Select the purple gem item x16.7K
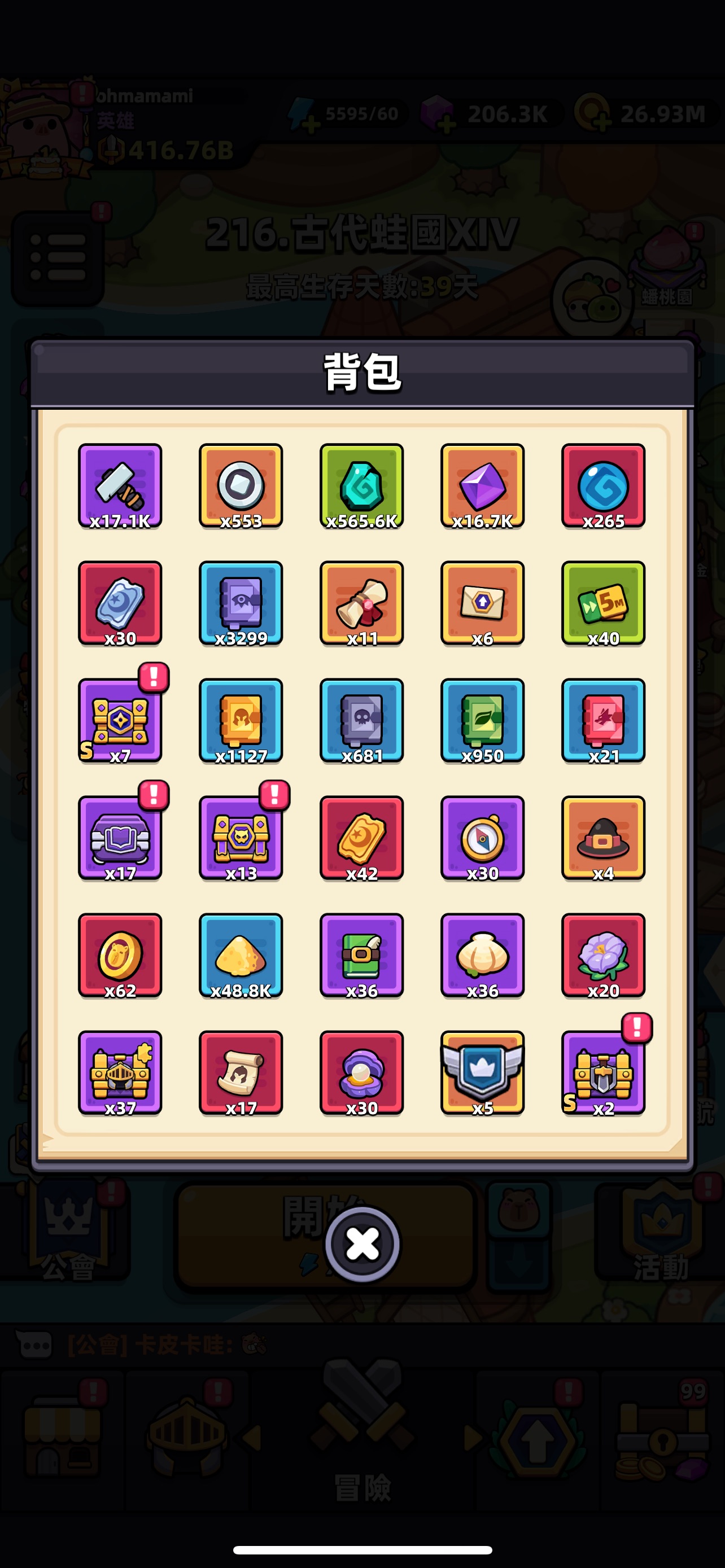This screenshot has height=1568, width=725. coord(482,486)
